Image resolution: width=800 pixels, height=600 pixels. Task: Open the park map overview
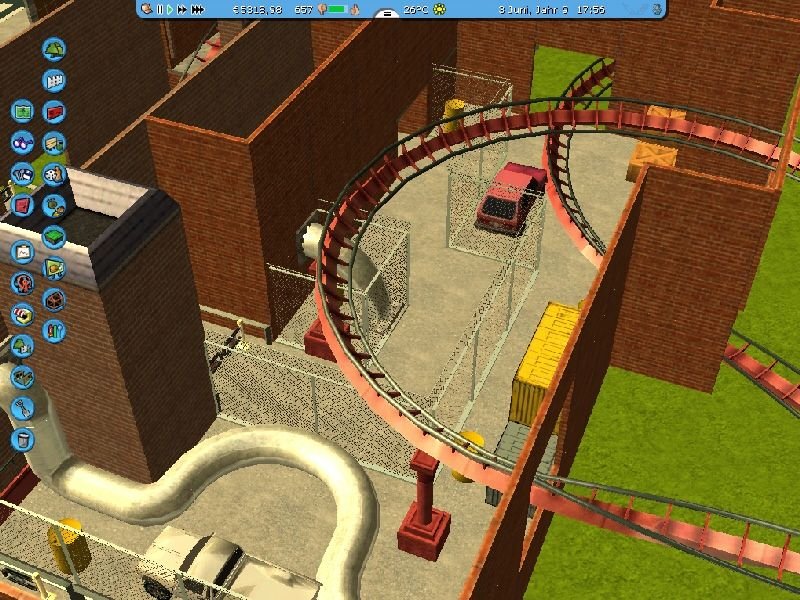pos(22,109)
